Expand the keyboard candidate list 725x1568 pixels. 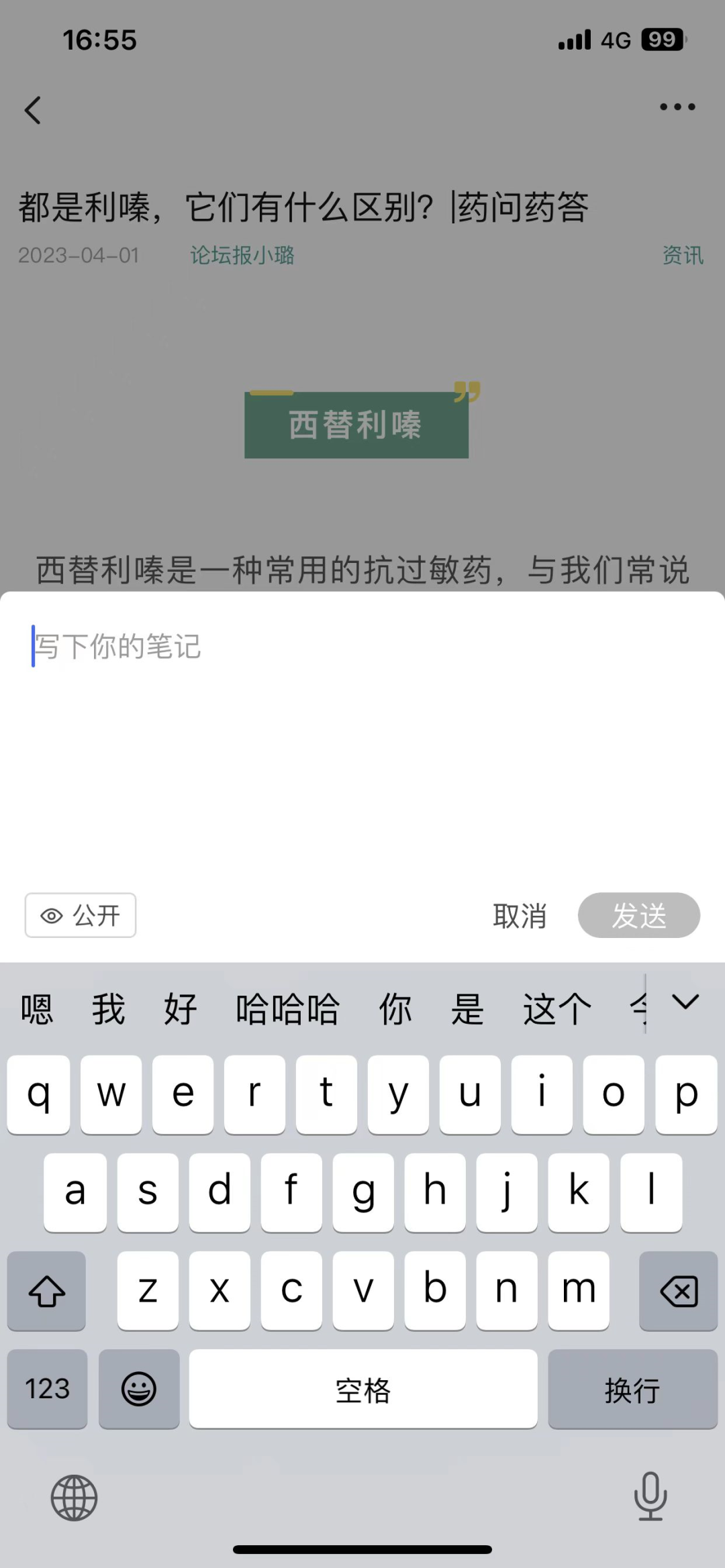tap(686, 1002)
